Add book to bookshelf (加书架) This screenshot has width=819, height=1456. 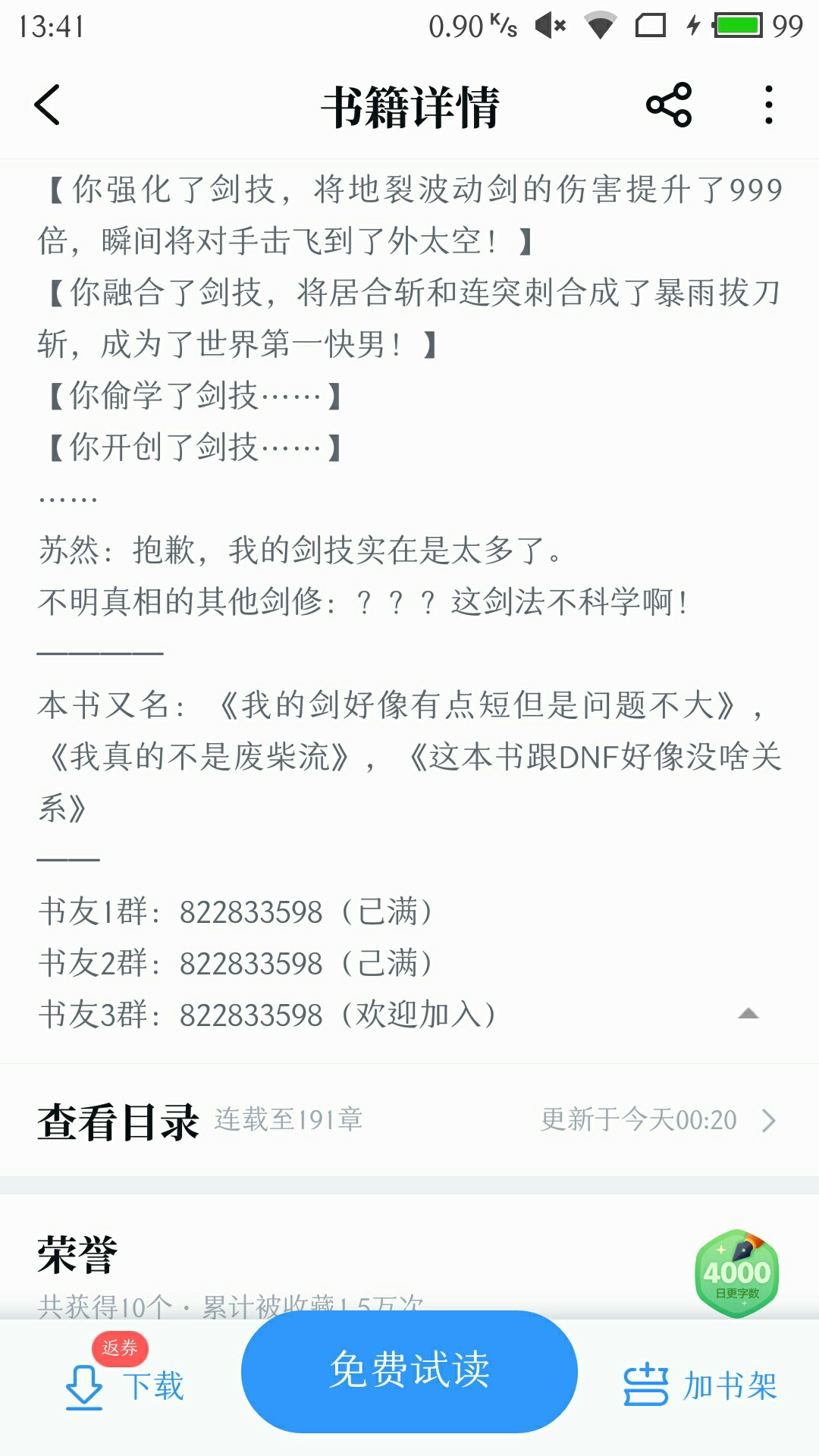coord(701,1386)
